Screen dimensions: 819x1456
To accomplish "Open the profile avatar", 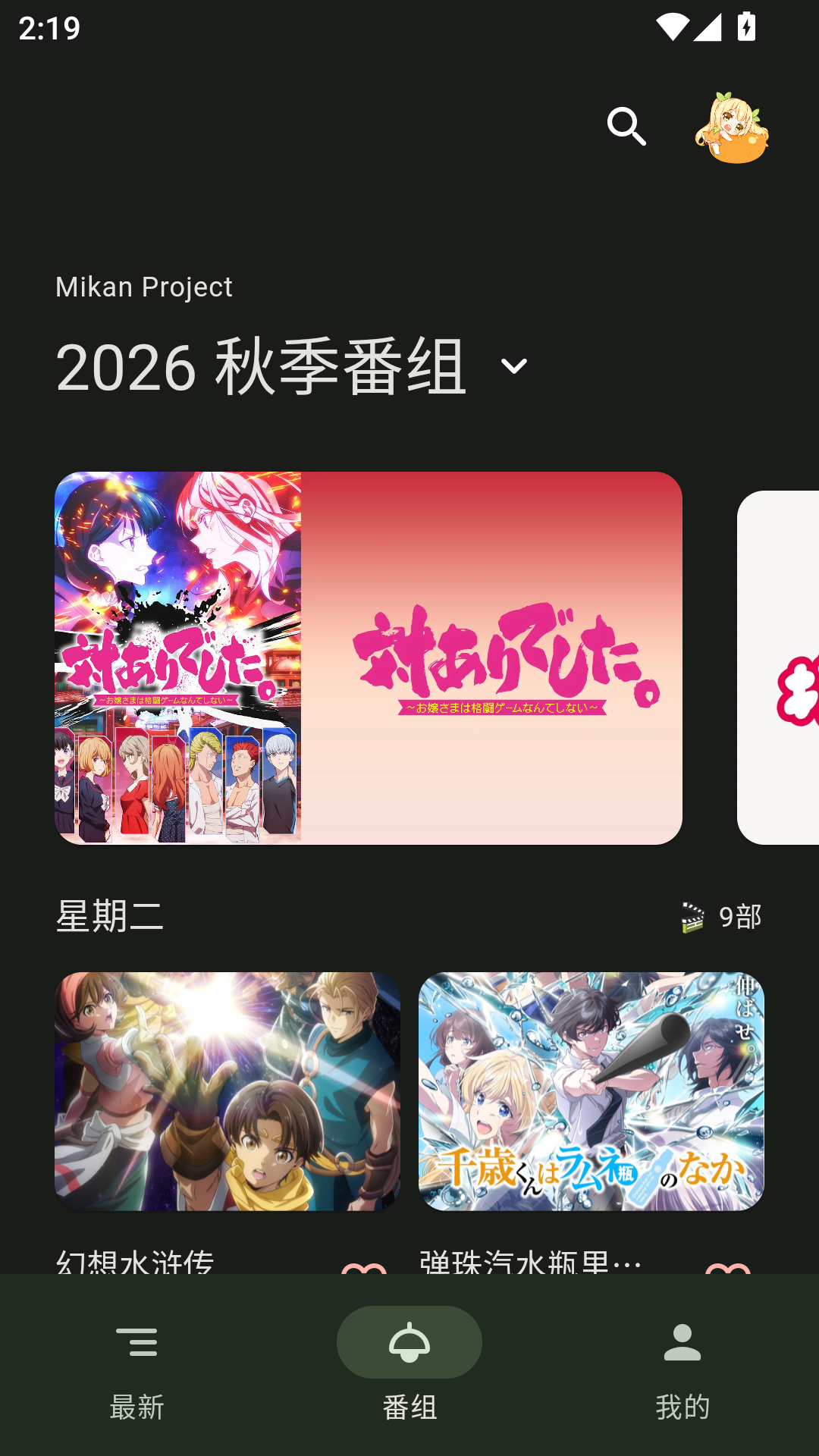I will pos(732,127).
